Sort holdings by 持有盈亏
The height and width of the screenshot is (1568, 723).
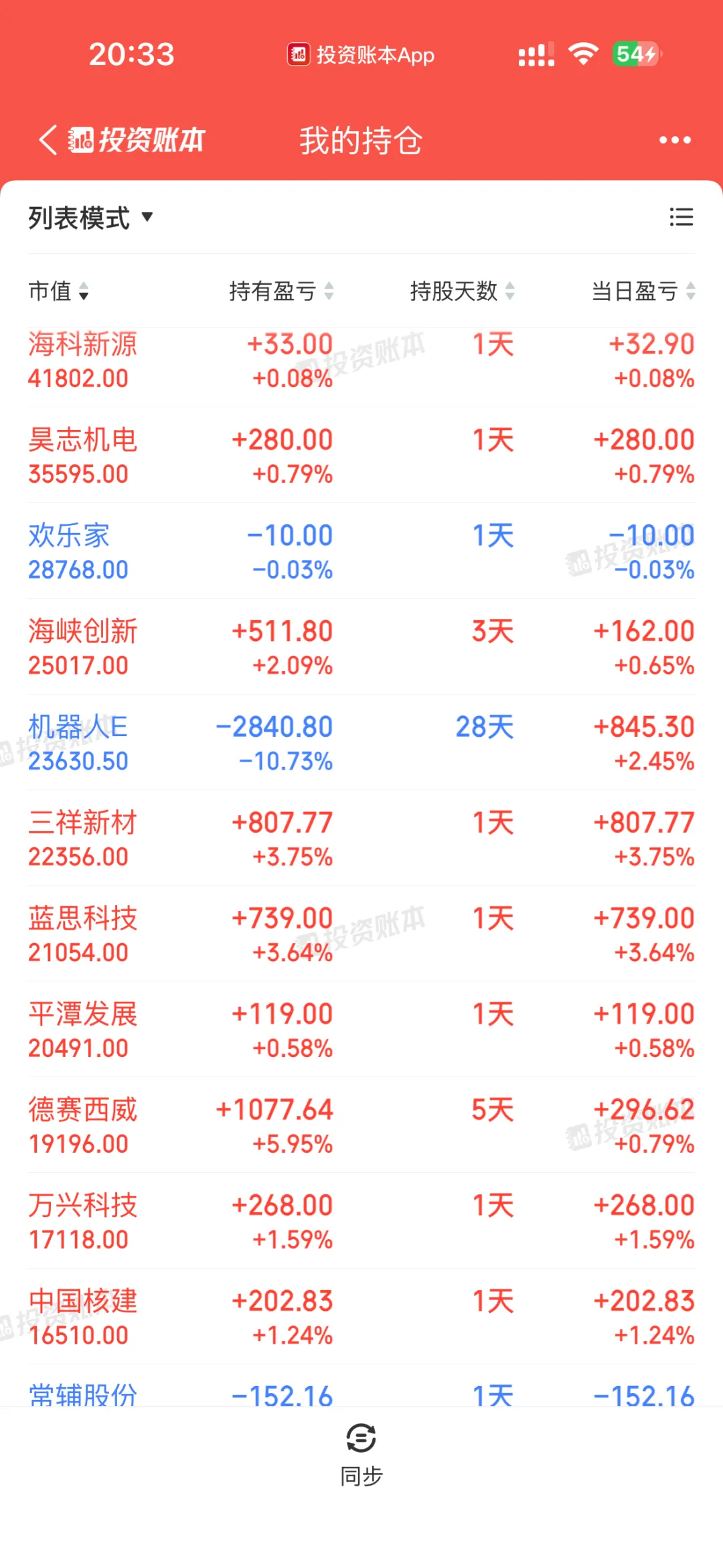pos(281,291)
